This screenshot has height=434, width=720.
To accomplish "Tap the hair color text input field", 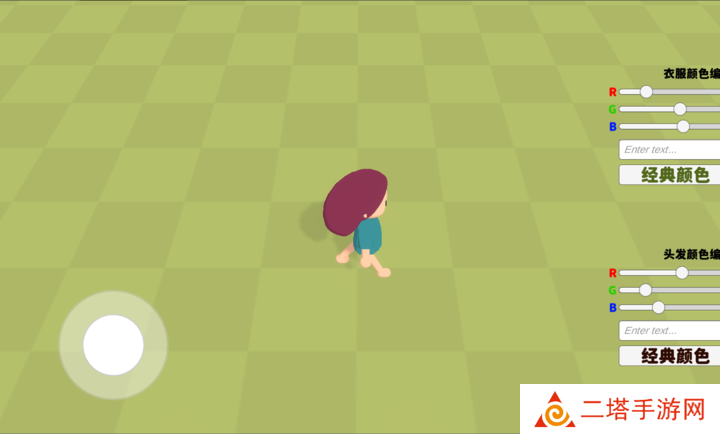I will tap(670, 331).
